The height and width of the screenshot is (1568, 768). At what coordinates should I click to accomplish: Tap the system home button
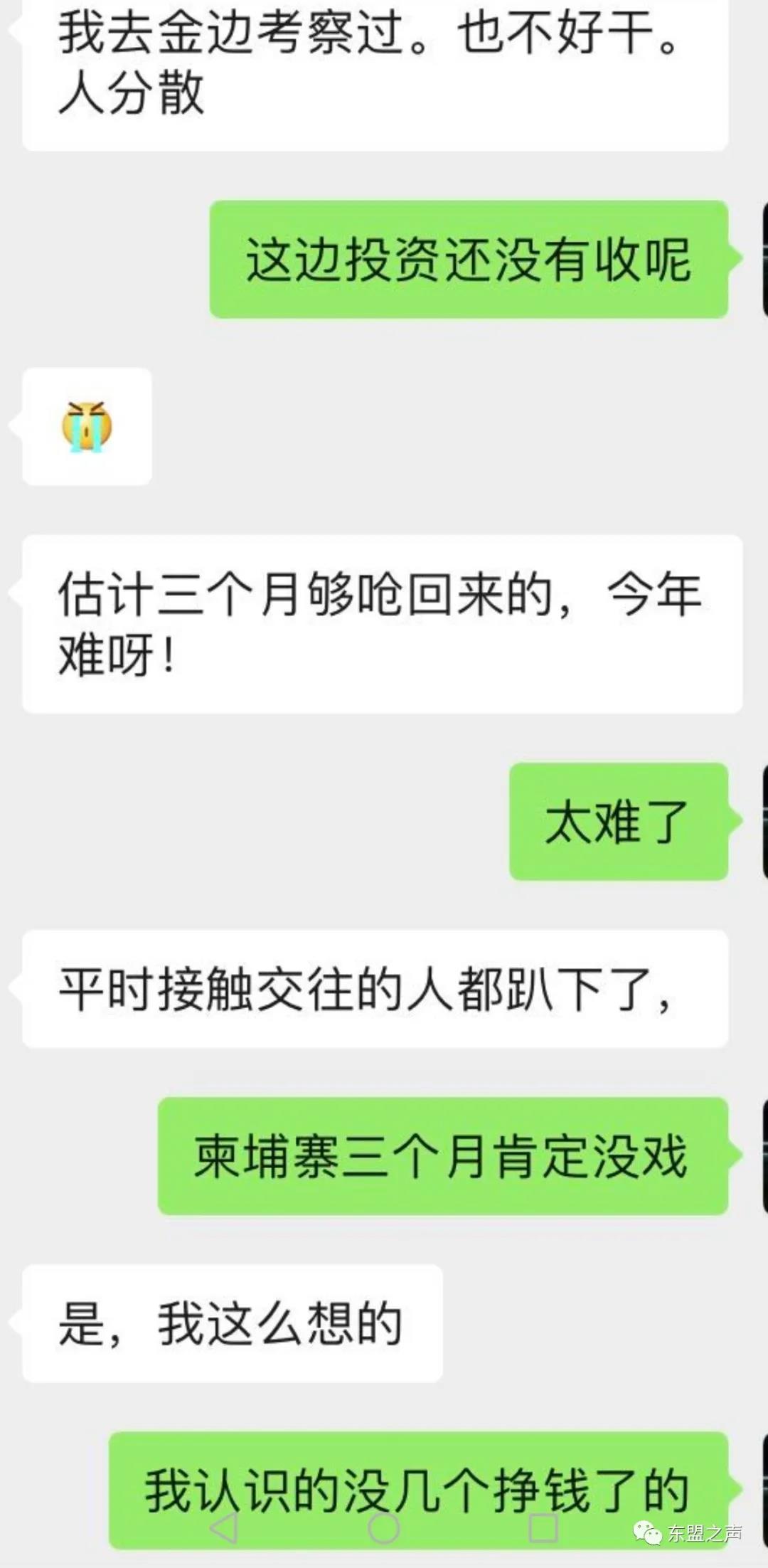pyautogui.click(x=384, y=1528)
